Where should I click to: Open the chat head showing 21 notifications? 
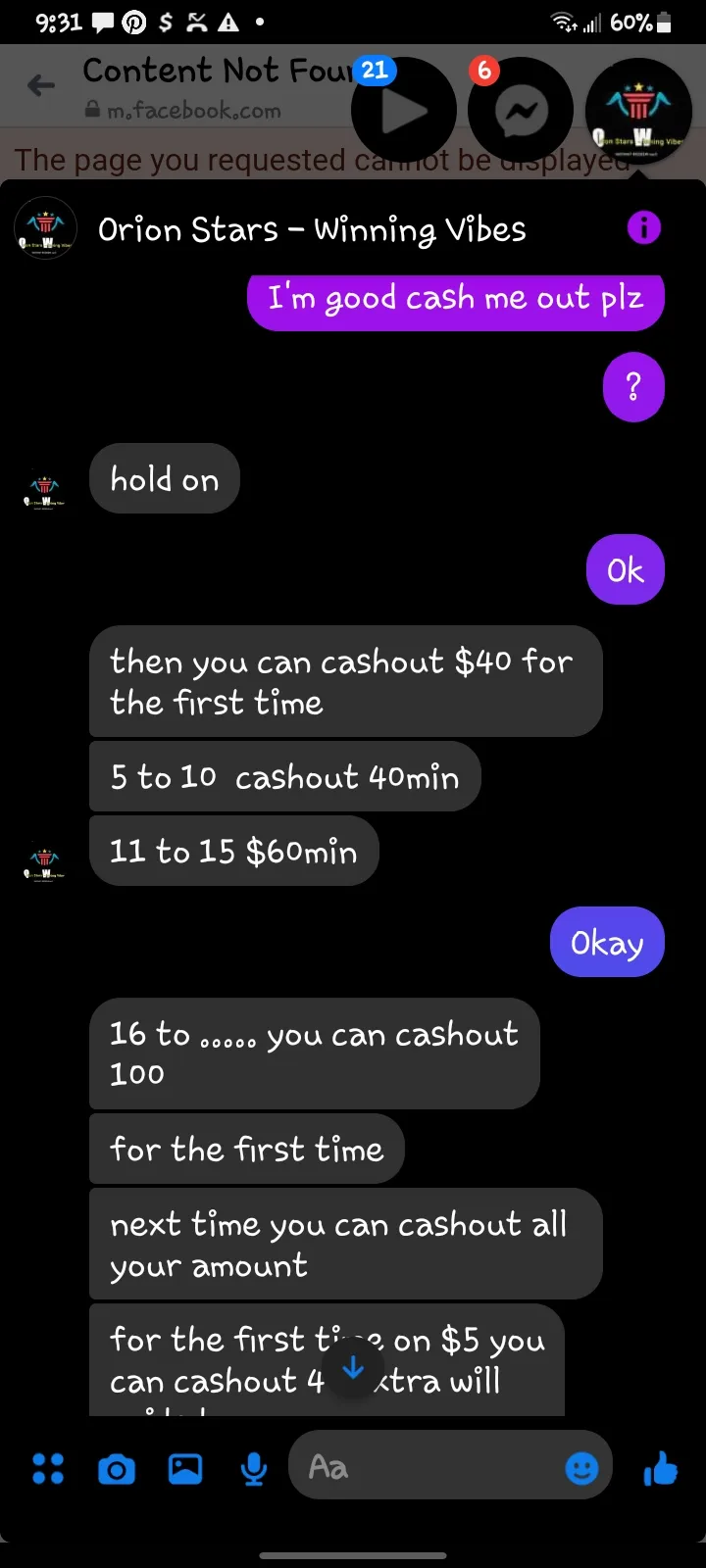[403, 112]
